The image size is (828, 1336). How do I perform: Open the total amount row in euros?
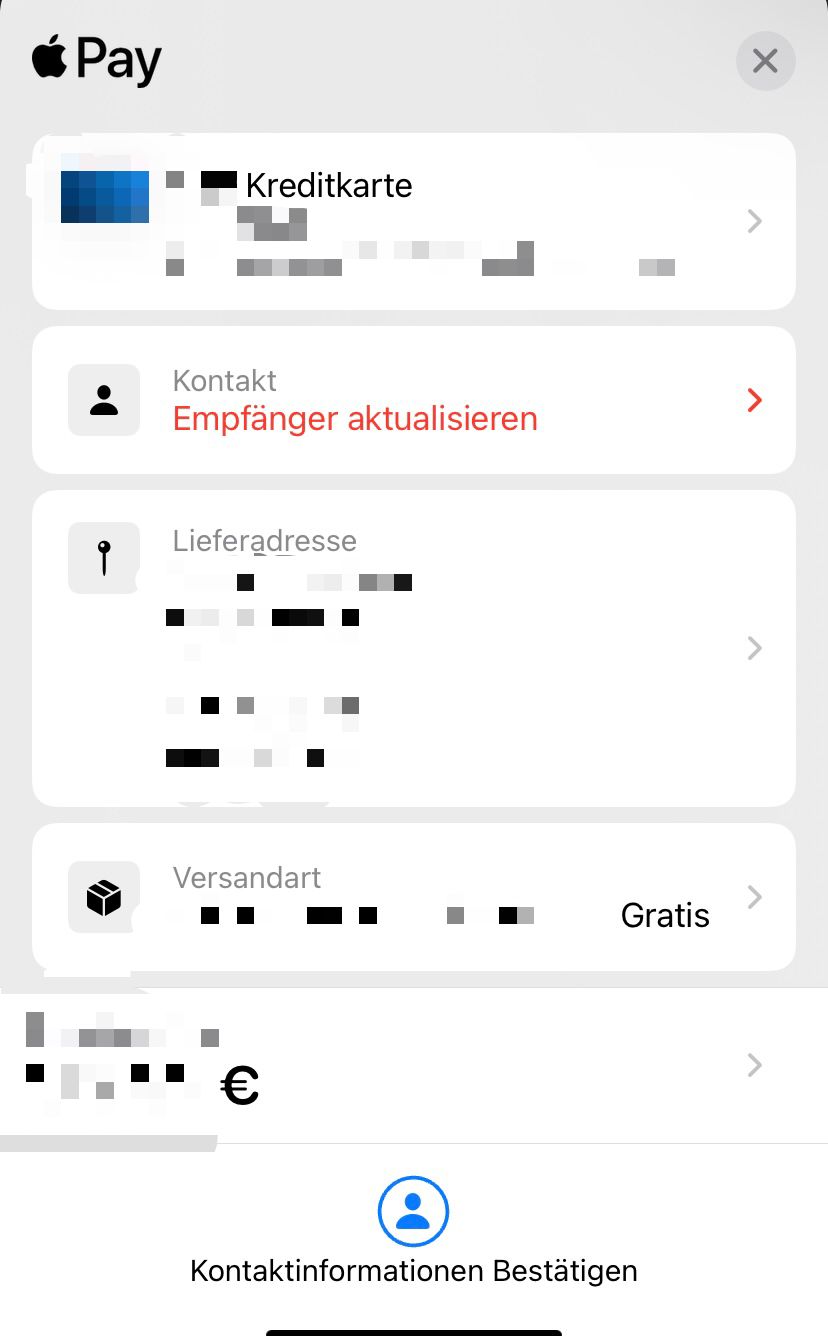point(414,1065)
